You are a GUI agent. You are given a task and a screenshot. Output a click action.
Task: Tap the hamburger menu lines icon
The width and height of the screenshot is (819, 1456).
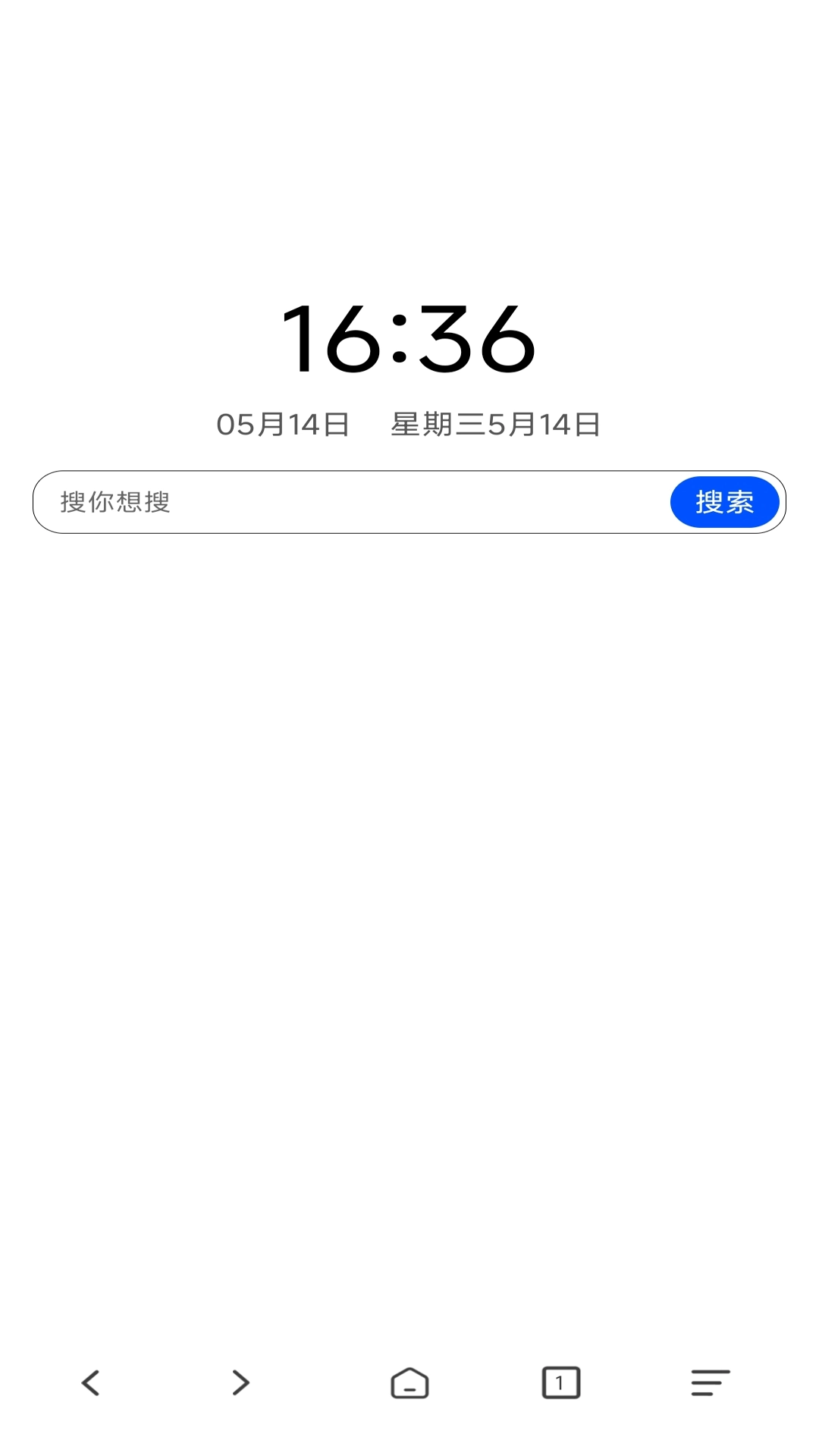708,1382
